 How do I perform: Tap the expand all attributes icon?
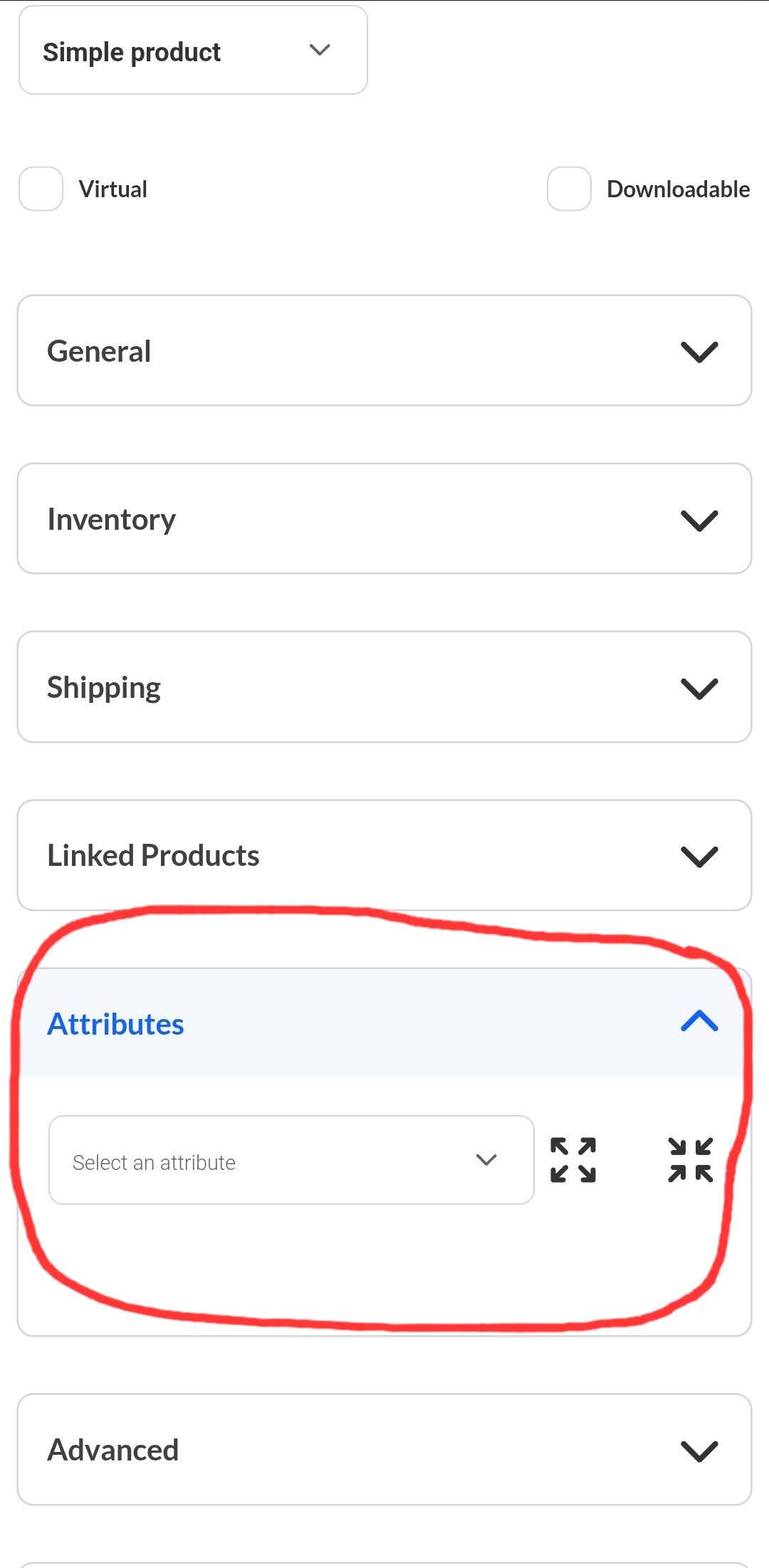[x=573, y=1160]
